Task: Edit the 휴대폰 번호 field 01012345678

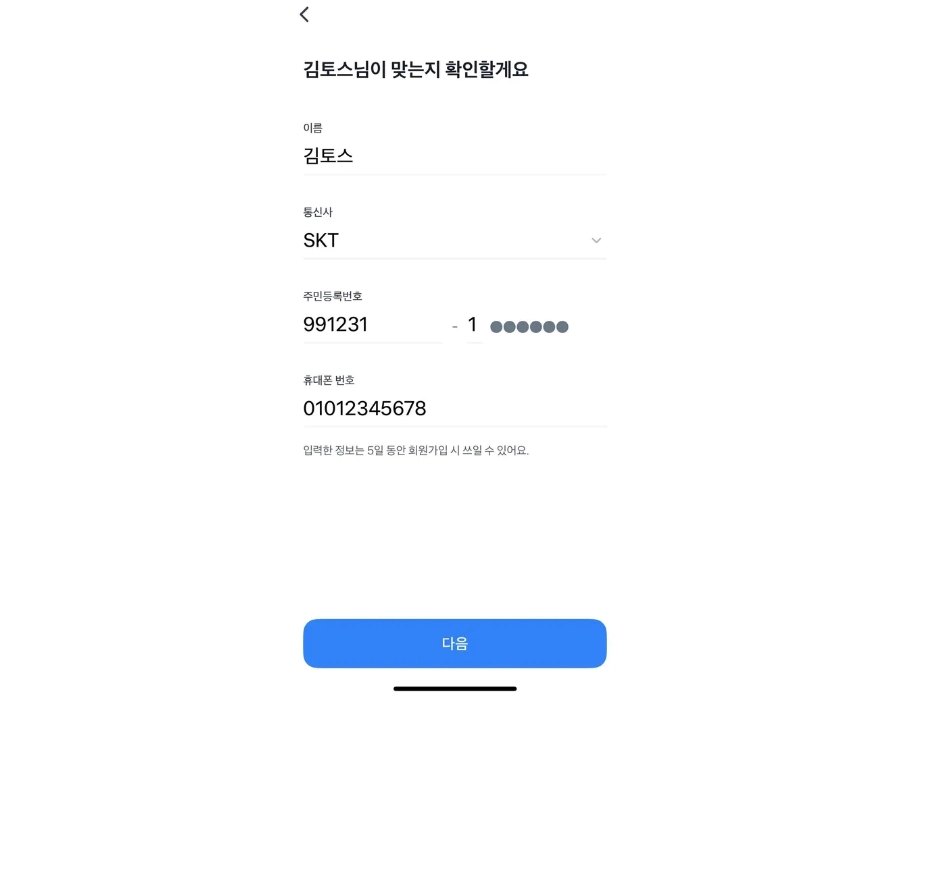Action: (x=454, y=409)
